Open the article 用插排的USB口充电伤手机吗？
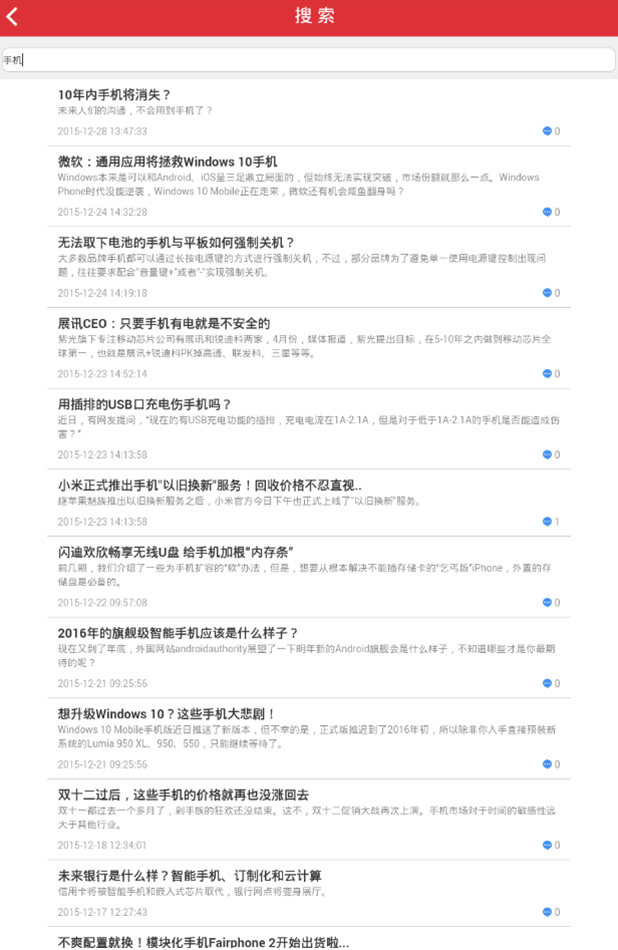The width and height of the screenshot is (618, 950). (x=145, y=404)
